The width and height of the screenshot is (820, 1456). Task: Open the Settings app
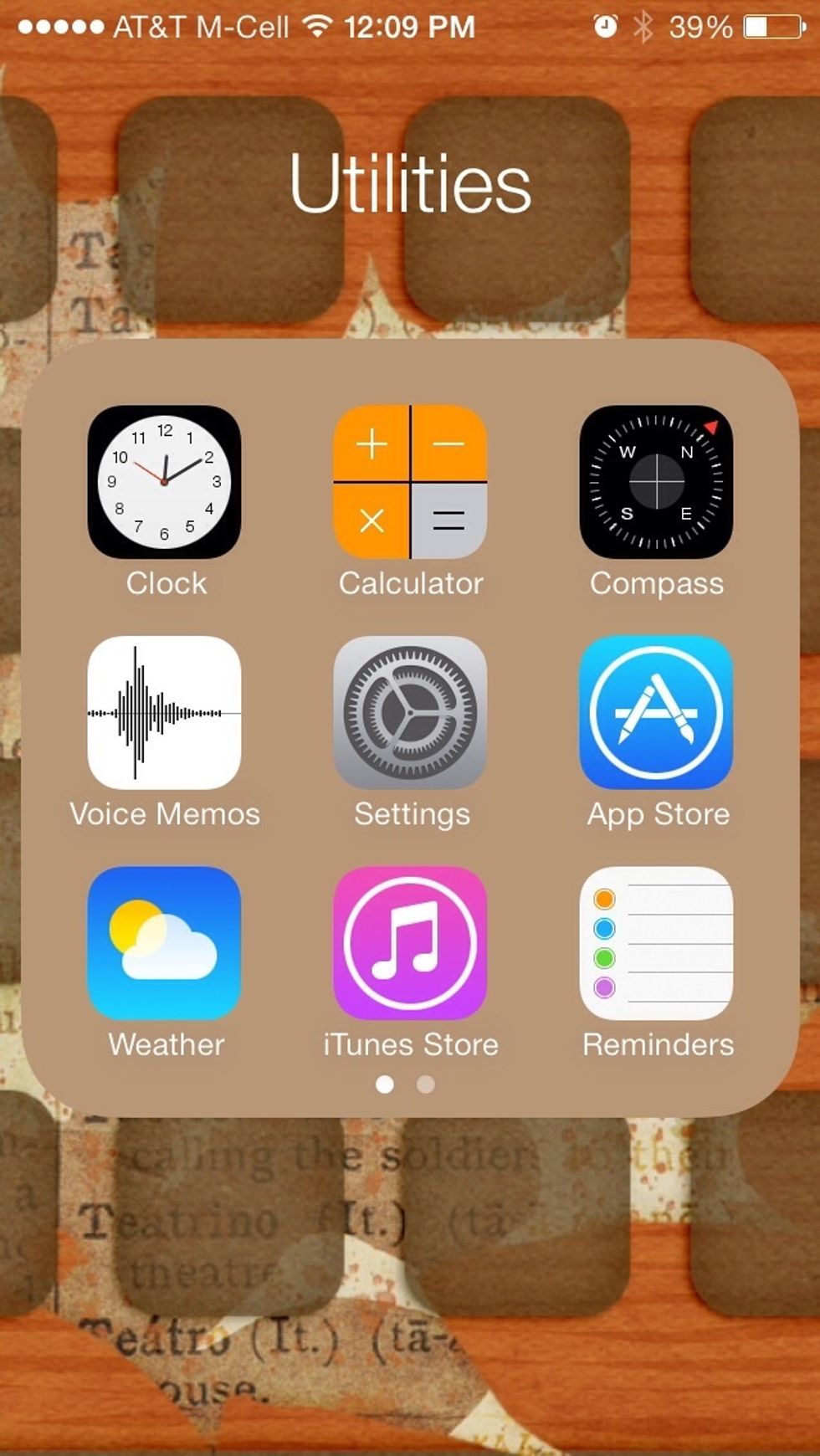click(410, 713)
